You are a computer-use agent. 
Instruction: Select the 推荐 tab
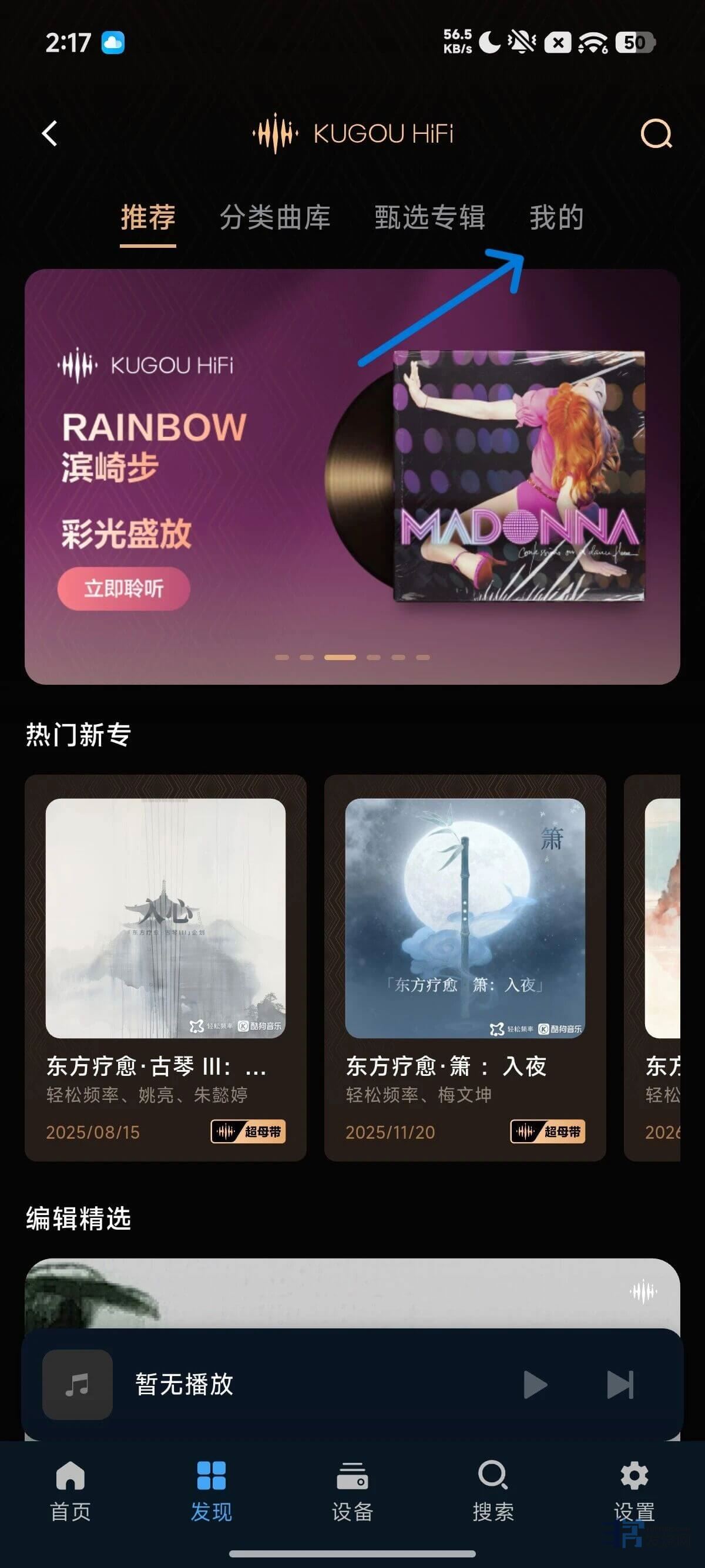point(148,217)
